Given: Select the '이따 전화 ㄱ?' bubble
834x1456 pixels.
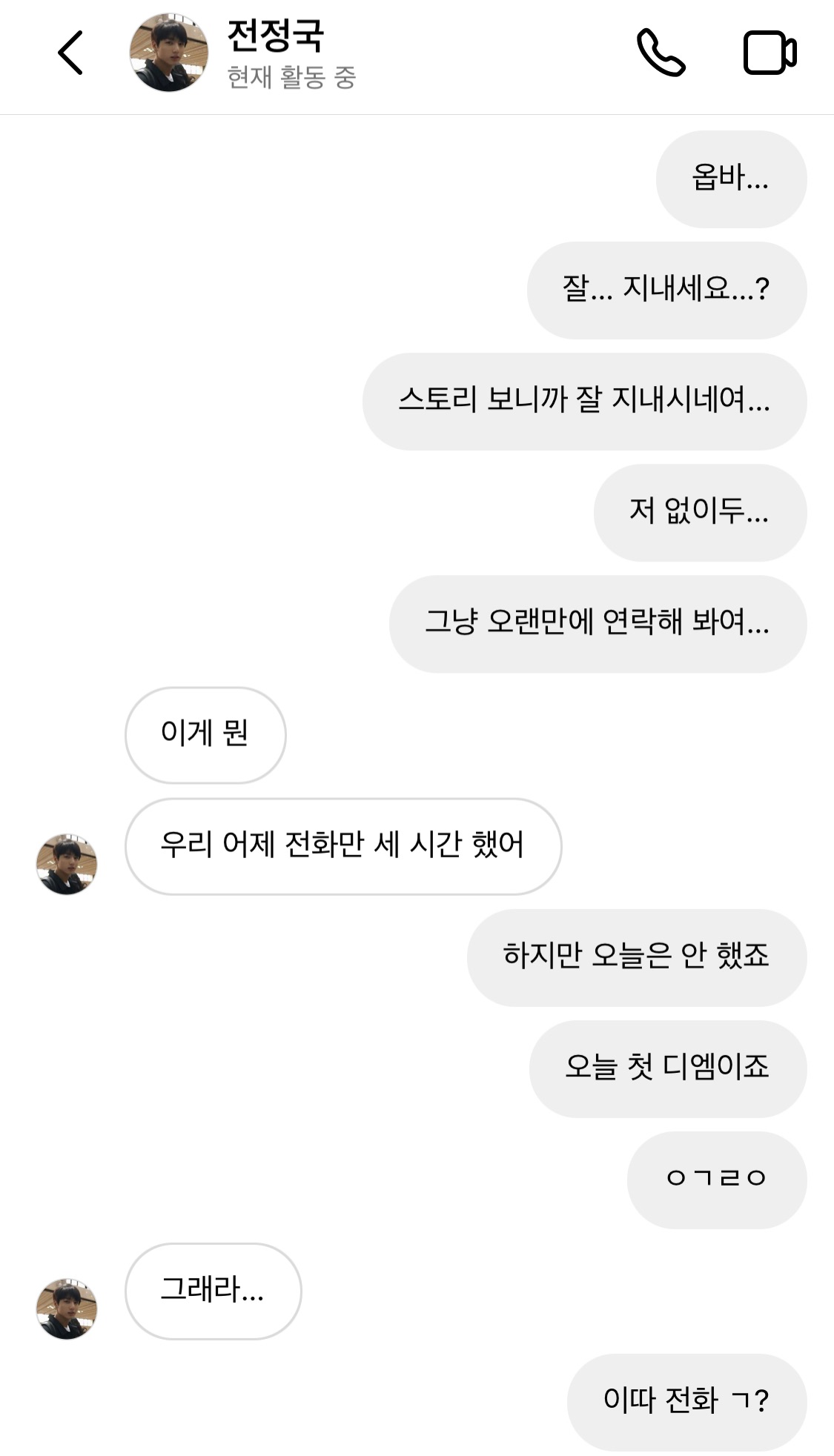Looking at the screenshot, I should pyautogui.click(x=686, y=1401).
